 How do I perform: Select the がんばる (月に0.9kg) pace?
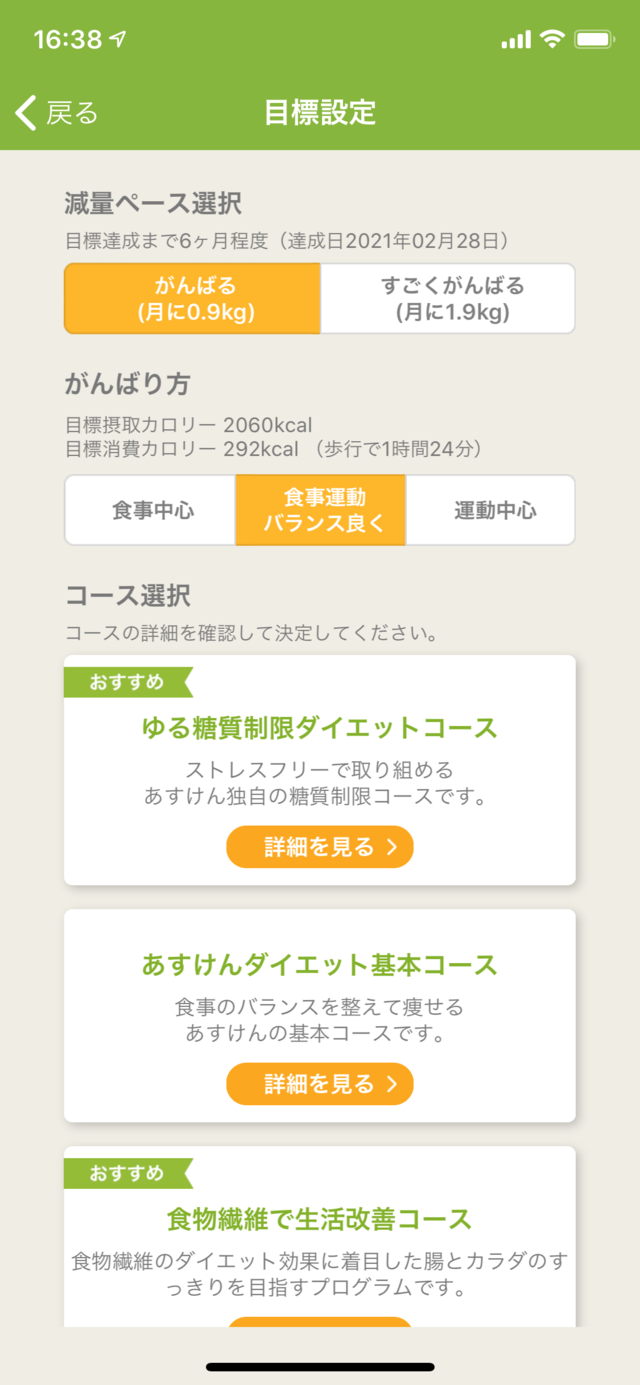pyautogui.click(x=192, y=298)
